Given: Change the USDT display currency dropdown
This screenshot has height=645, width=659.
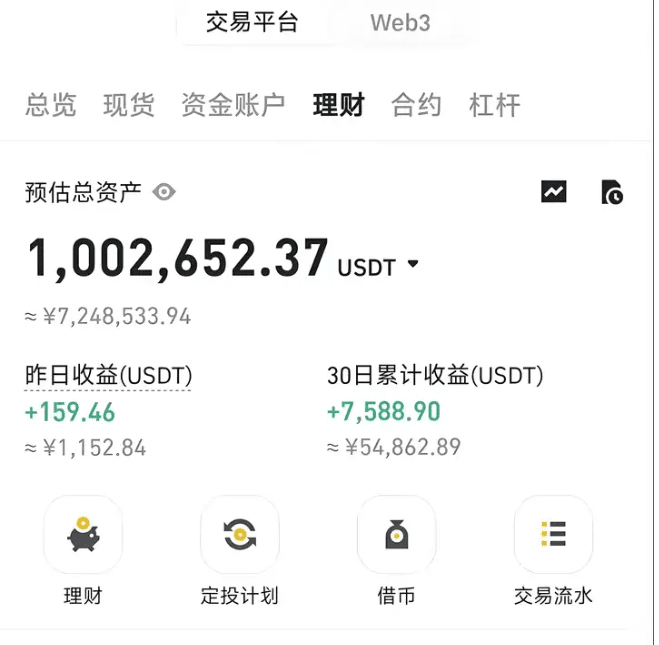Looking at the screenshot, I should [380, 267].
